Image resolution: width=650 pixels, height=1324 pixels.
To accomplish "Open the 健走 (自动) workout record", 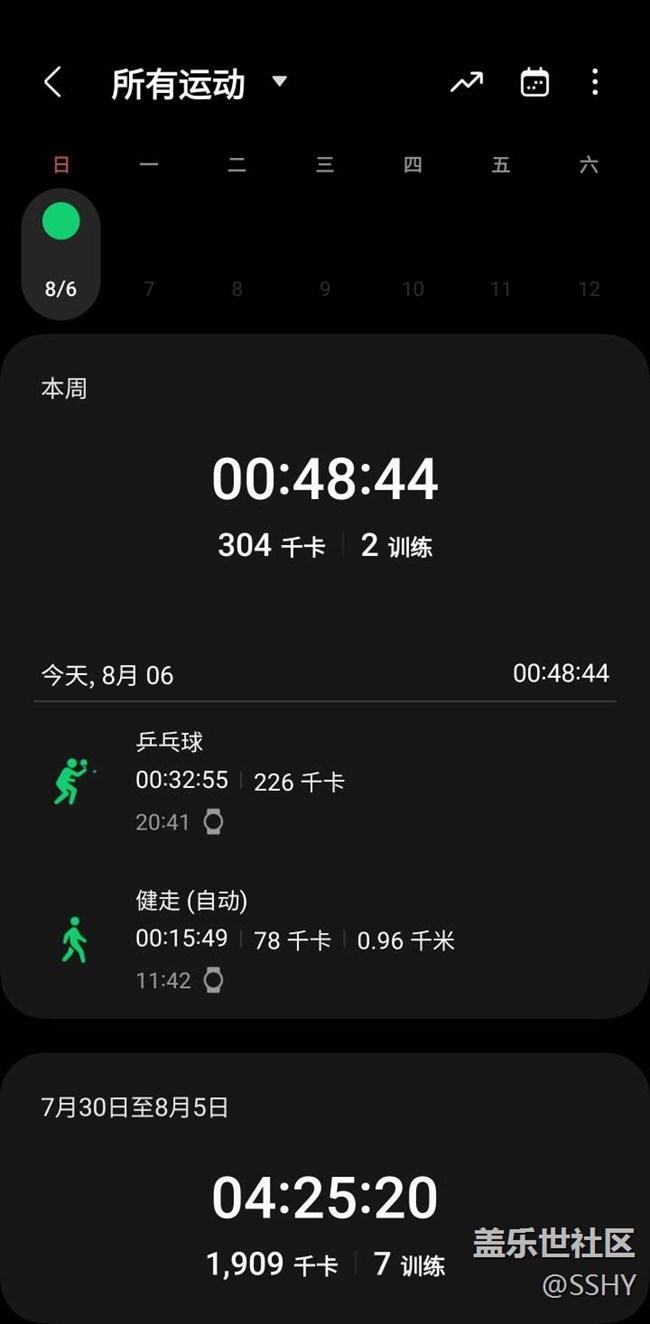I will tap(325, 940).
